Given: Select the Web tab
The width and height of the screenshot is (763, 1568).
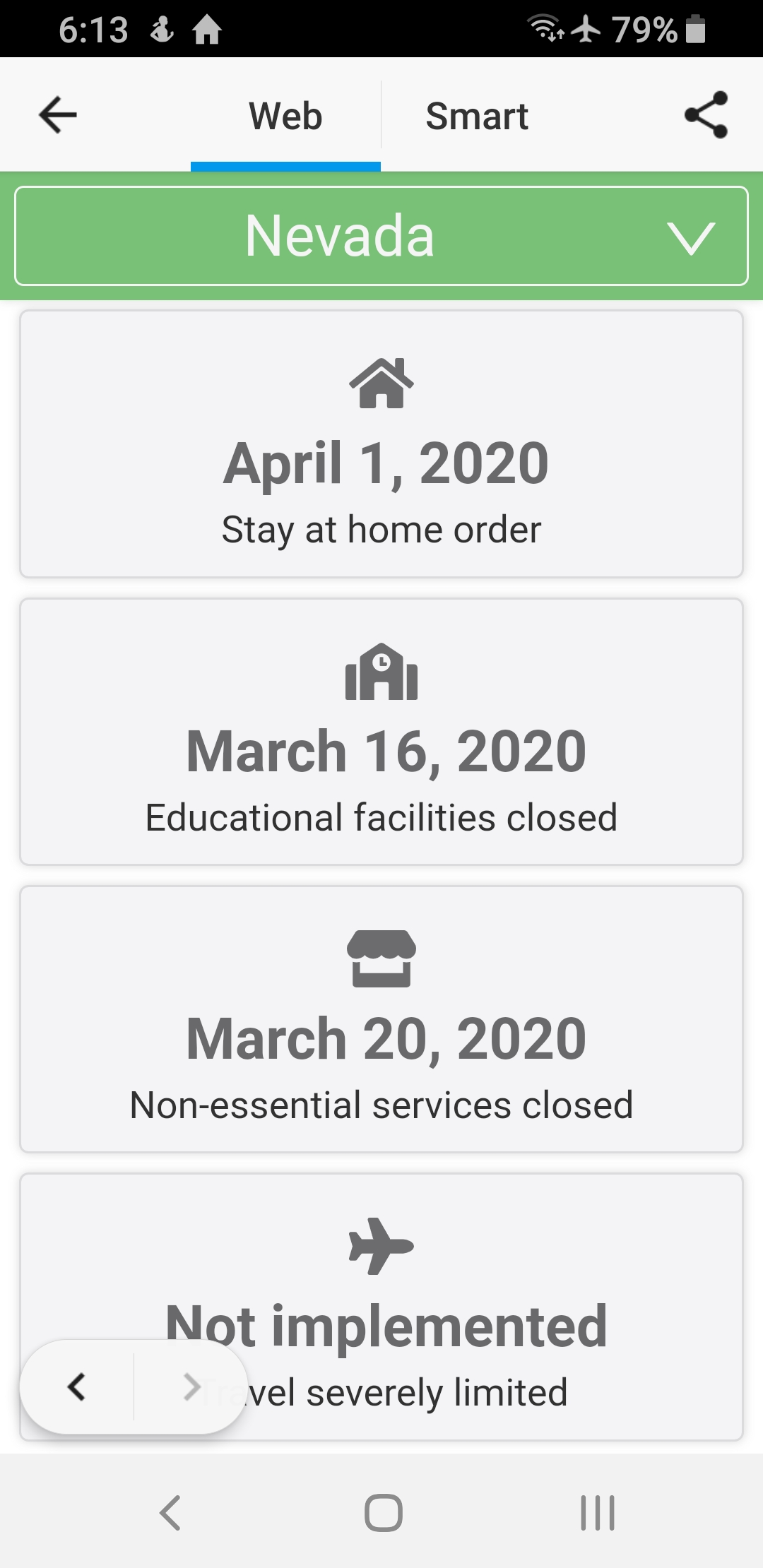Looking at the screenshot, I should (285, 117).
